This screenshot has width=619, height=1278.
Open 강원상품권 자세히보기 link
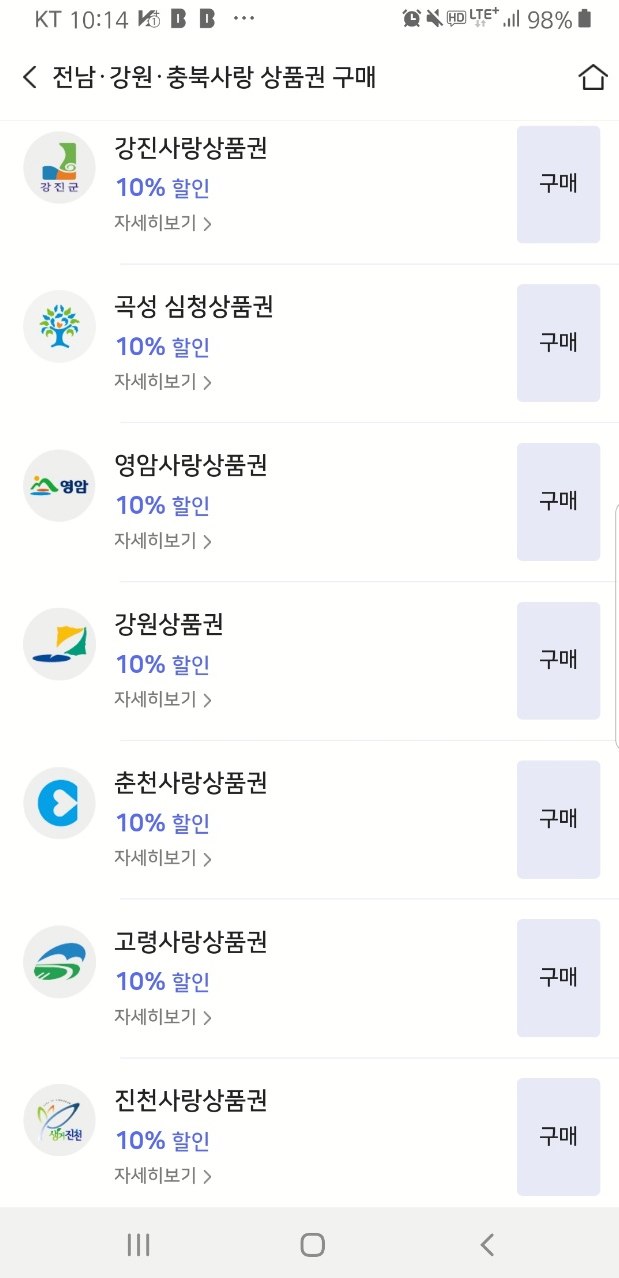point(162,699)
